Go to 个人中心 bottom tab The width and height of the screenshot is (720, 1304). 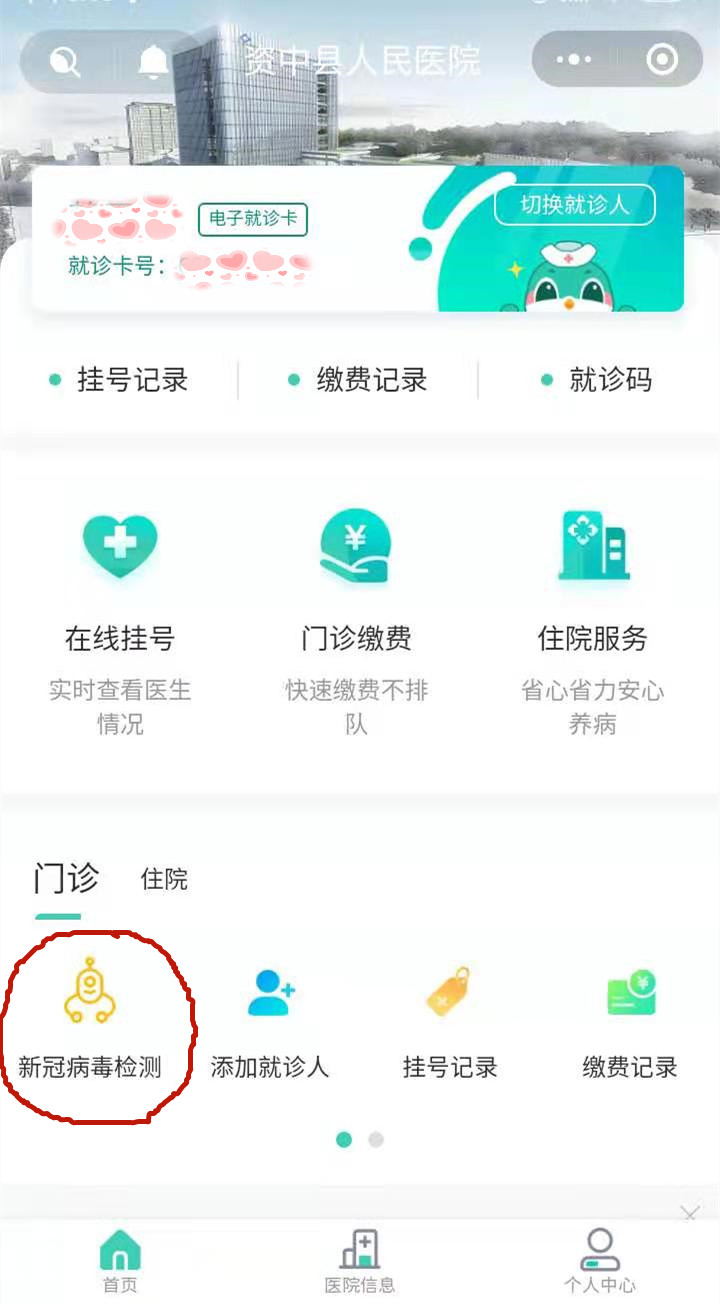(x=600, y=1261)
